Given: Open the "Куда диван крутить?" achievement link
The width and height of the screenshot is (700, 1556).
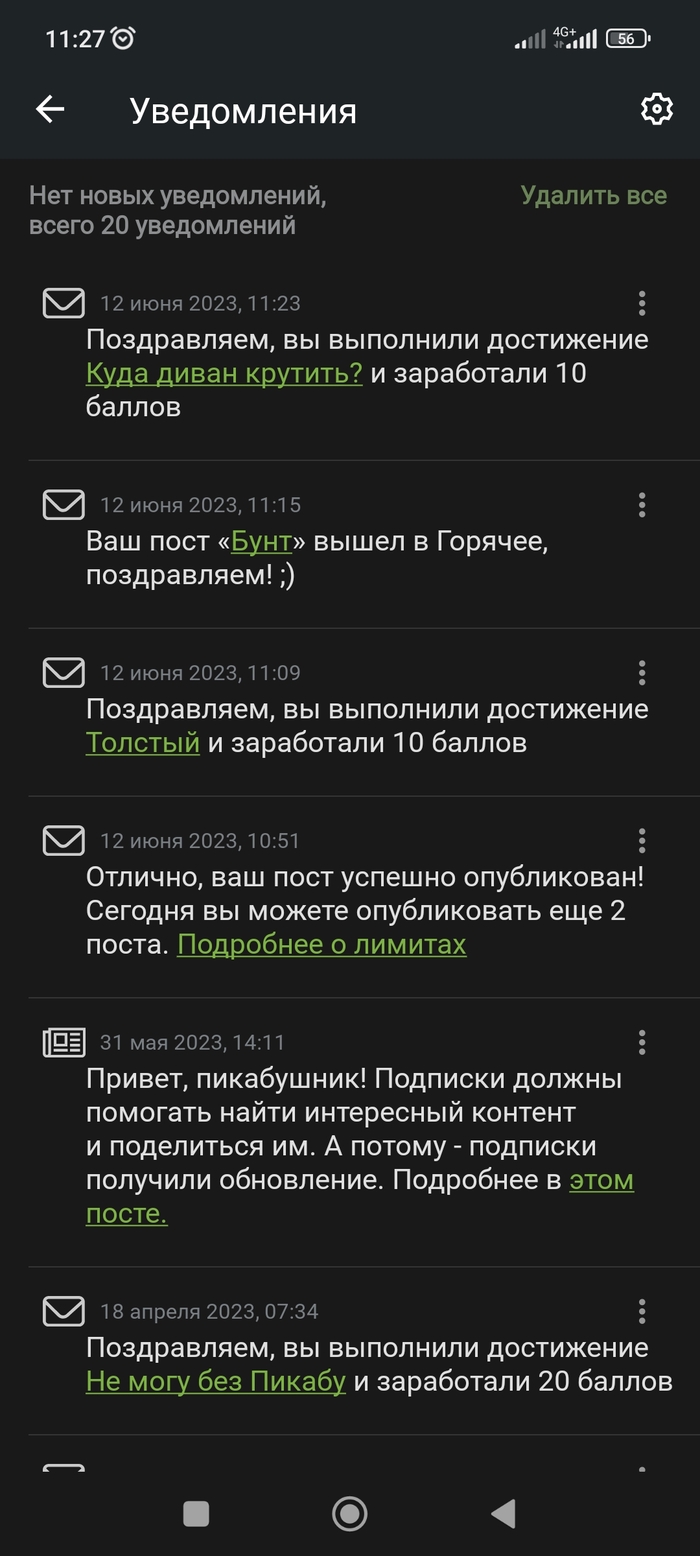Looking at the screenshot, I should [x=224, y=374].
